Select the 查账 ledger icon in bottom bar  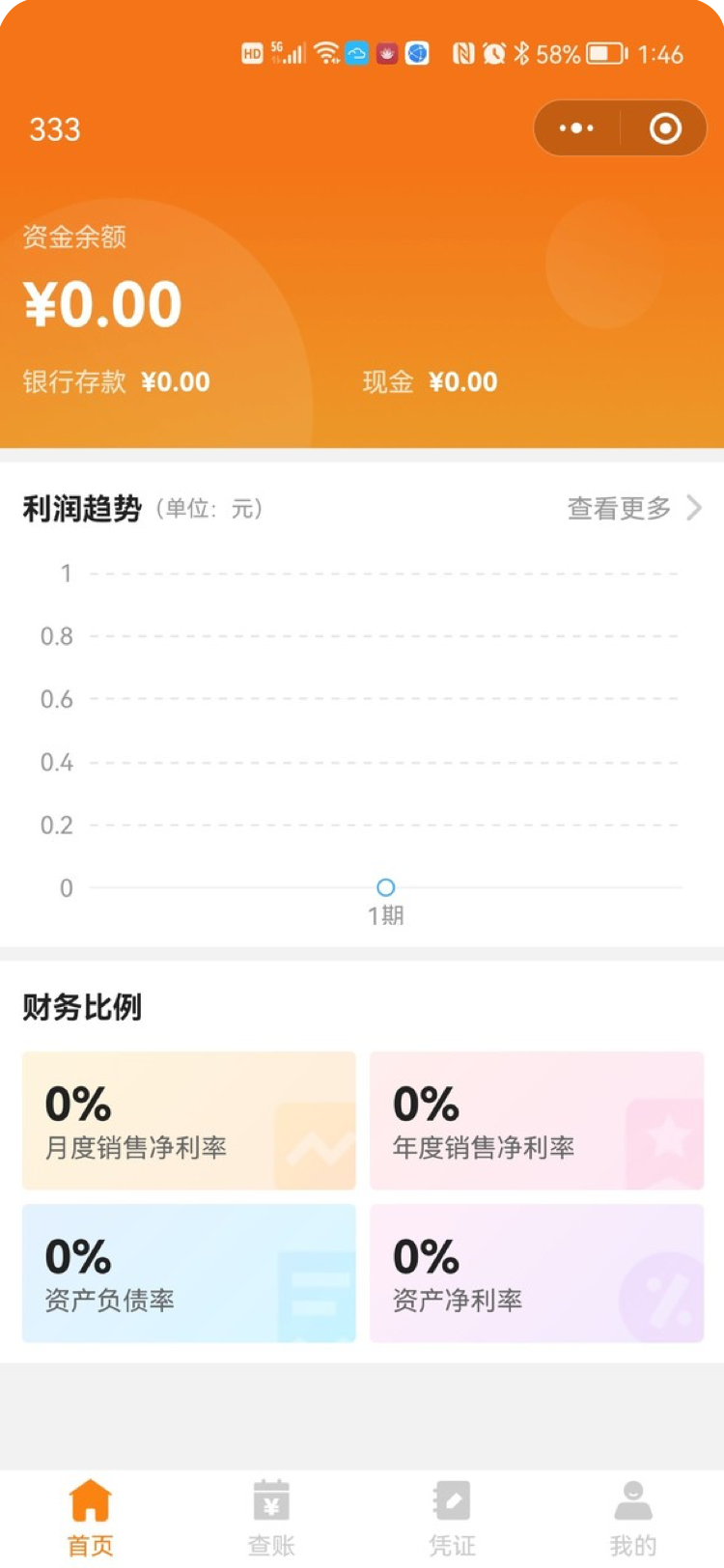coord(270,1498)
